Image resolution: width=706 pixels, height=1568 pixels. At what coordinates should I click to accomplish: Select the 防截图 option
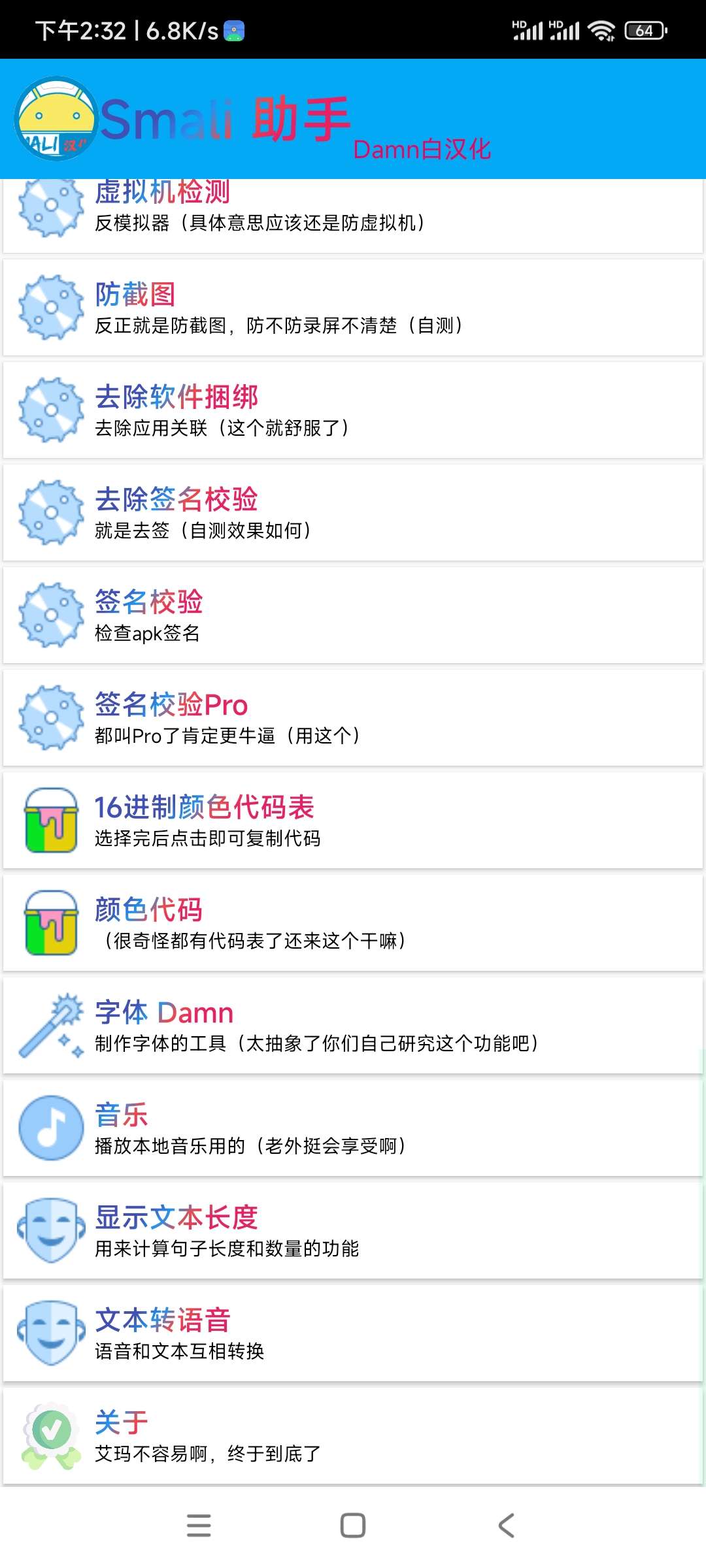click(353, 308)
